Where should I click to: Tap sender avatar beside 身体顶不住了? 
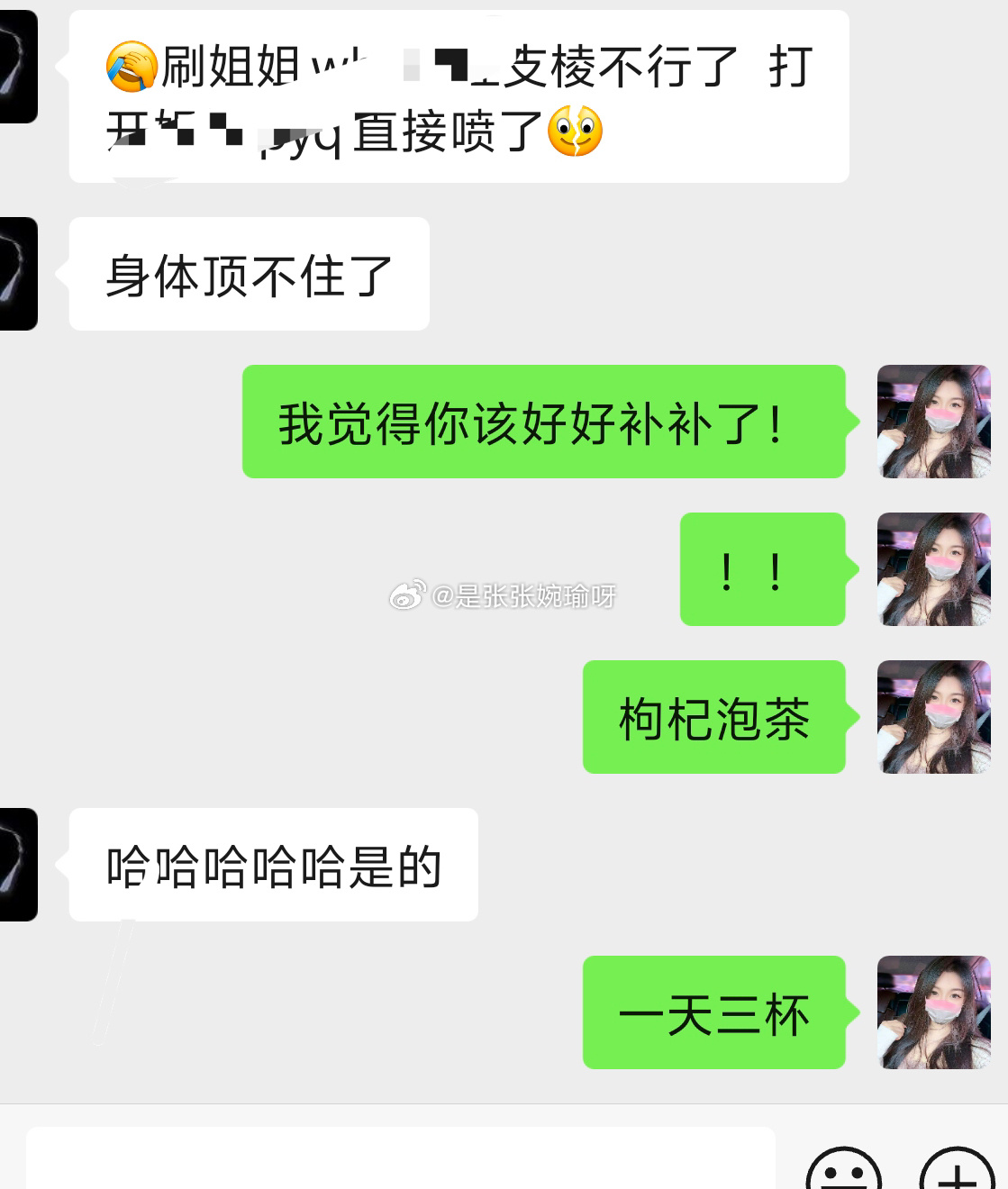pos(18,274)
